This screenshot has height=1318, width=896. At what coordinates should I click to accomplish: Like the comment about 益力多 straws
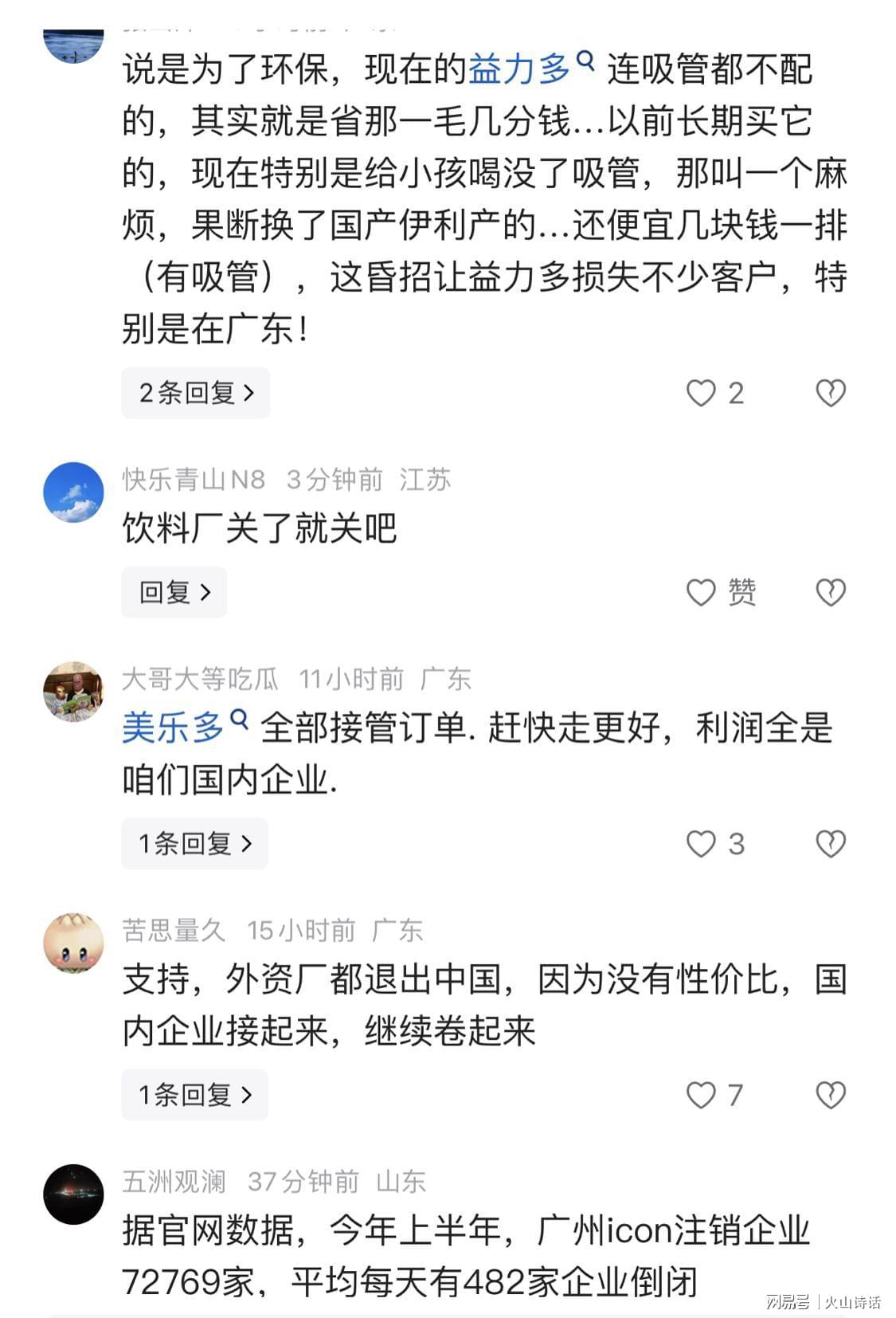(x=702, y=393)
